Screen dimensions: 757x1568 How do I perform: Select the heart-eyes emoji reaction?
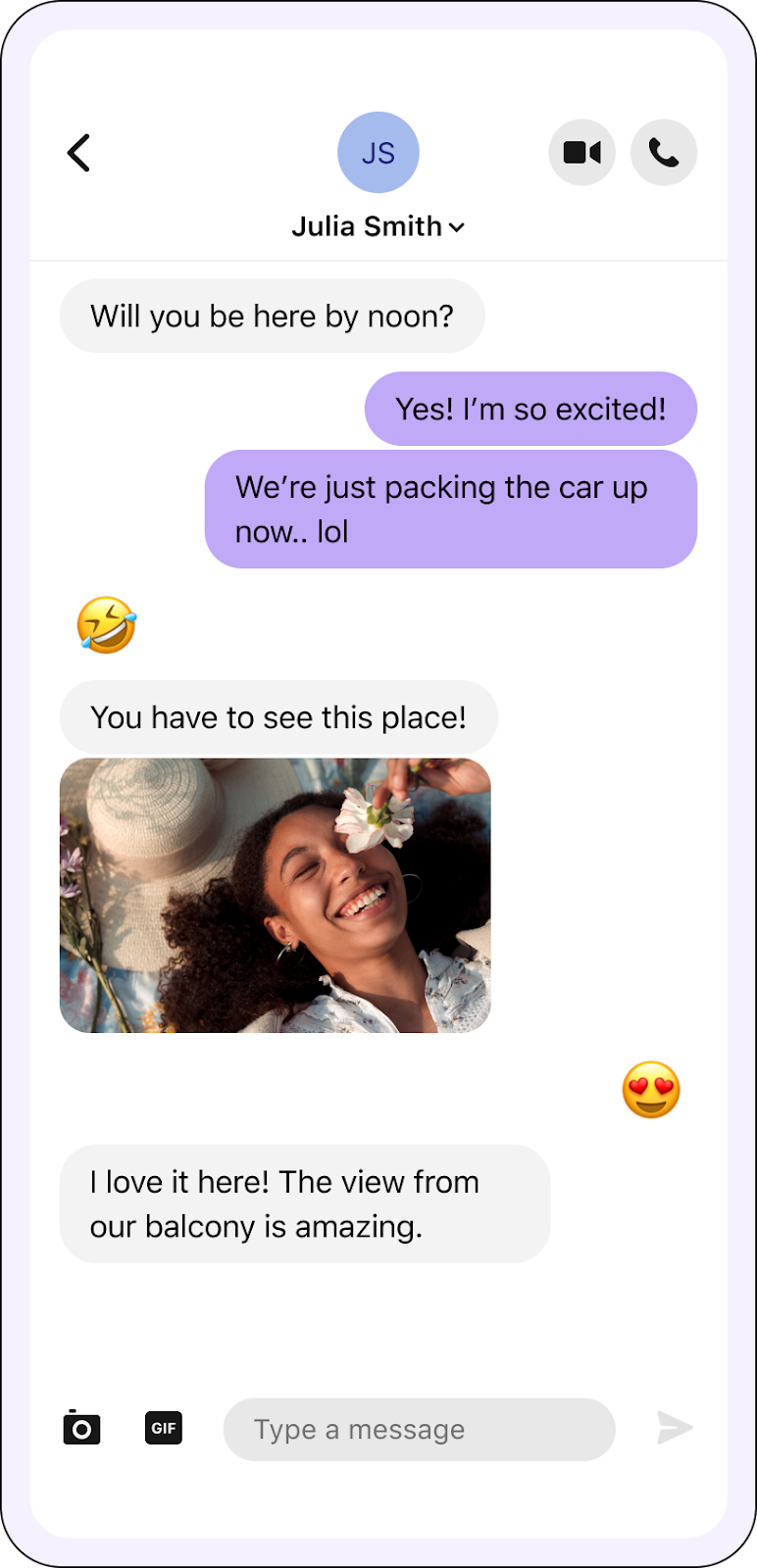pyautogui.click(x=650, y=1090)
